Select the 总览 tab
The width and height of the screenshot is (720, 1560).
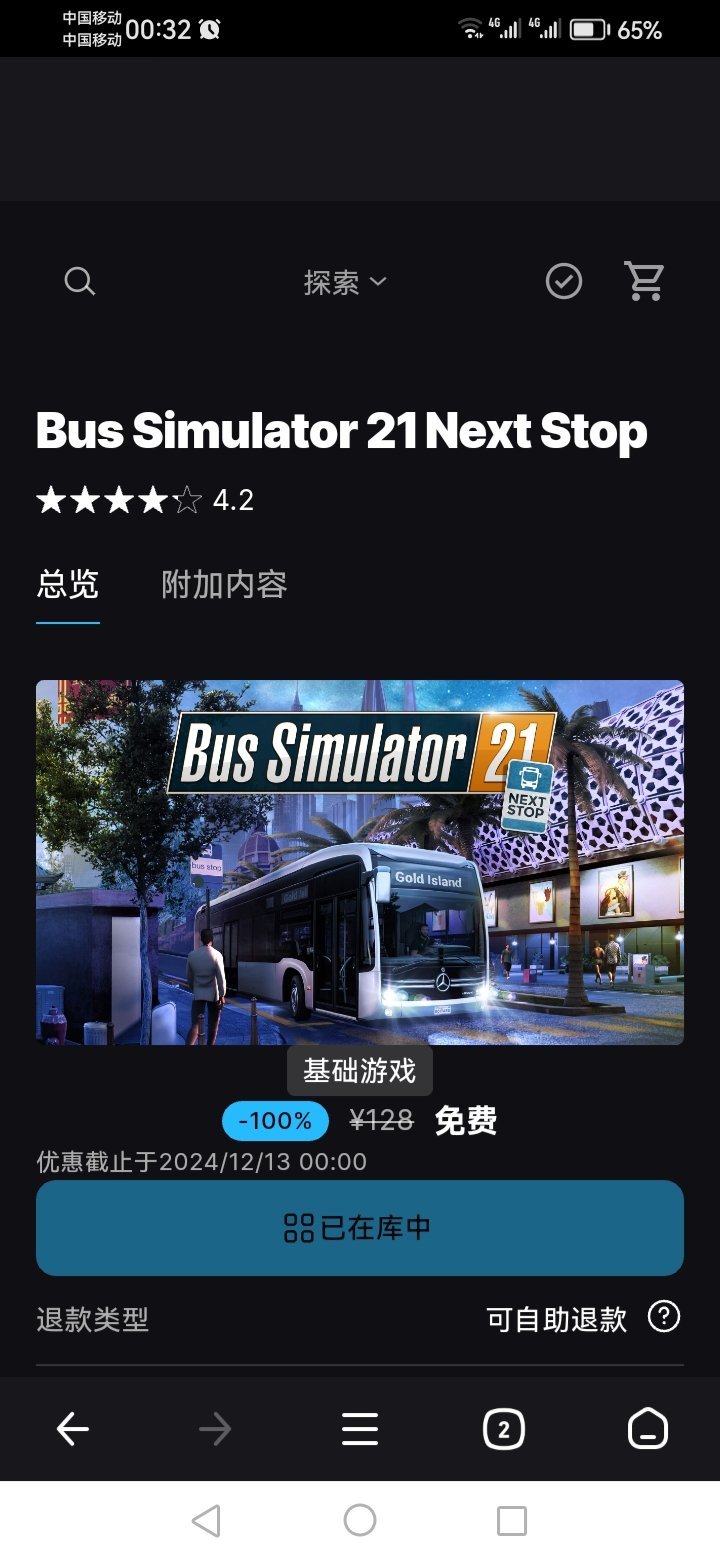(x=68, y=585)
